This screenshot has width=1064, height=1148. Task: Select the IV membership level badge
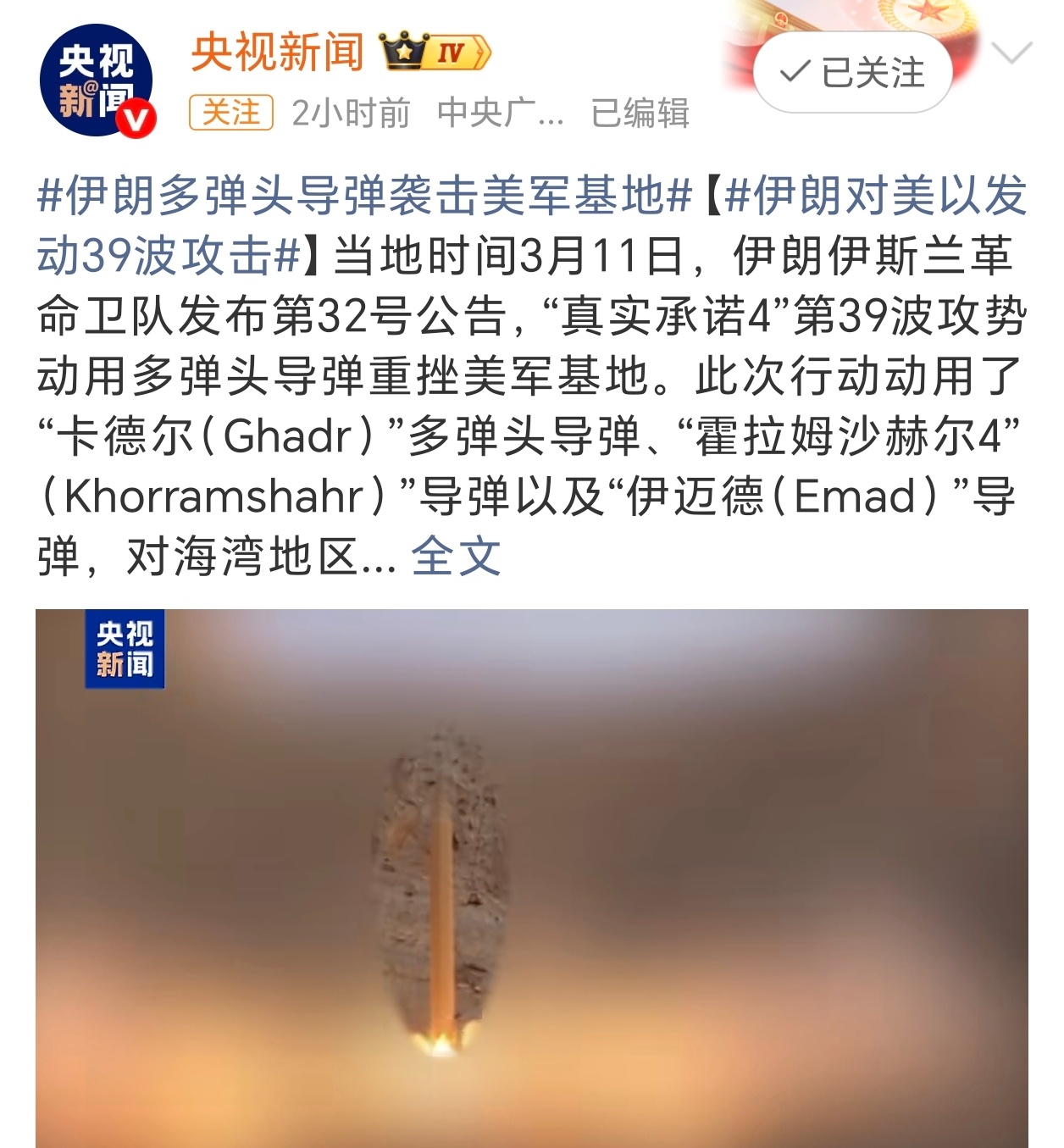coord(449,53)
